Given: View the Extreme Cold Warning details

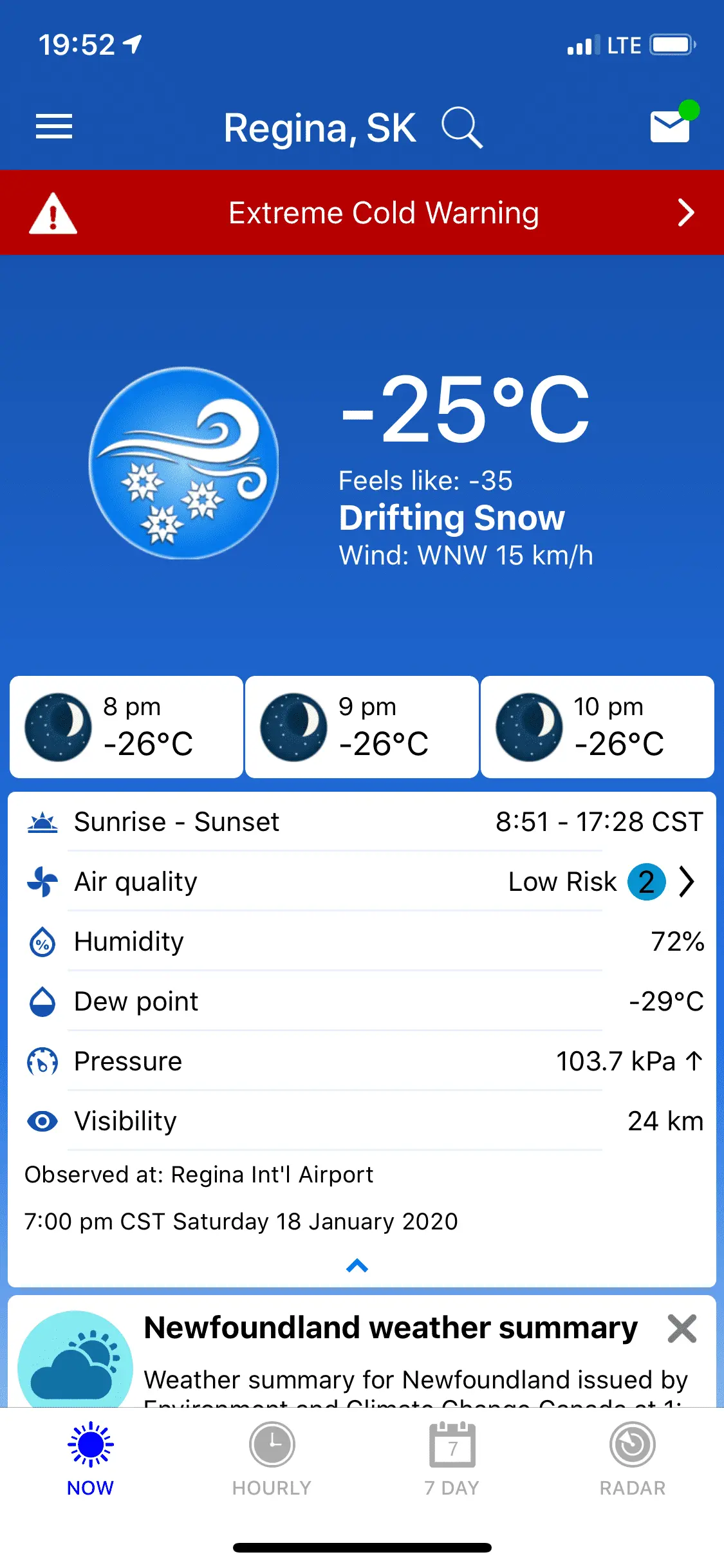Looking at the screenshot, I should pyautogui.click(x=362, y=212).
